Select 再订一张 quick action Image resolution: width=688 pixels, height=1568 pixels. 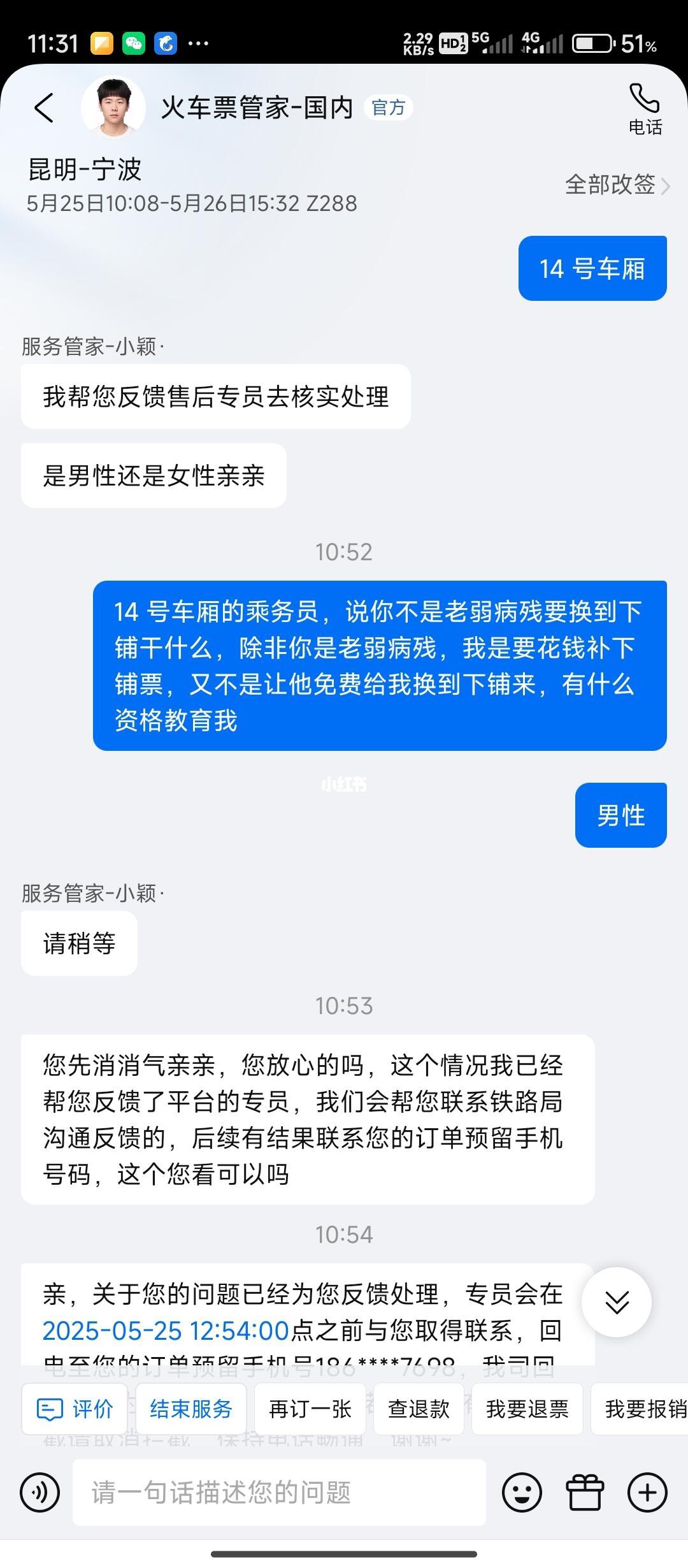(310, 1409)
